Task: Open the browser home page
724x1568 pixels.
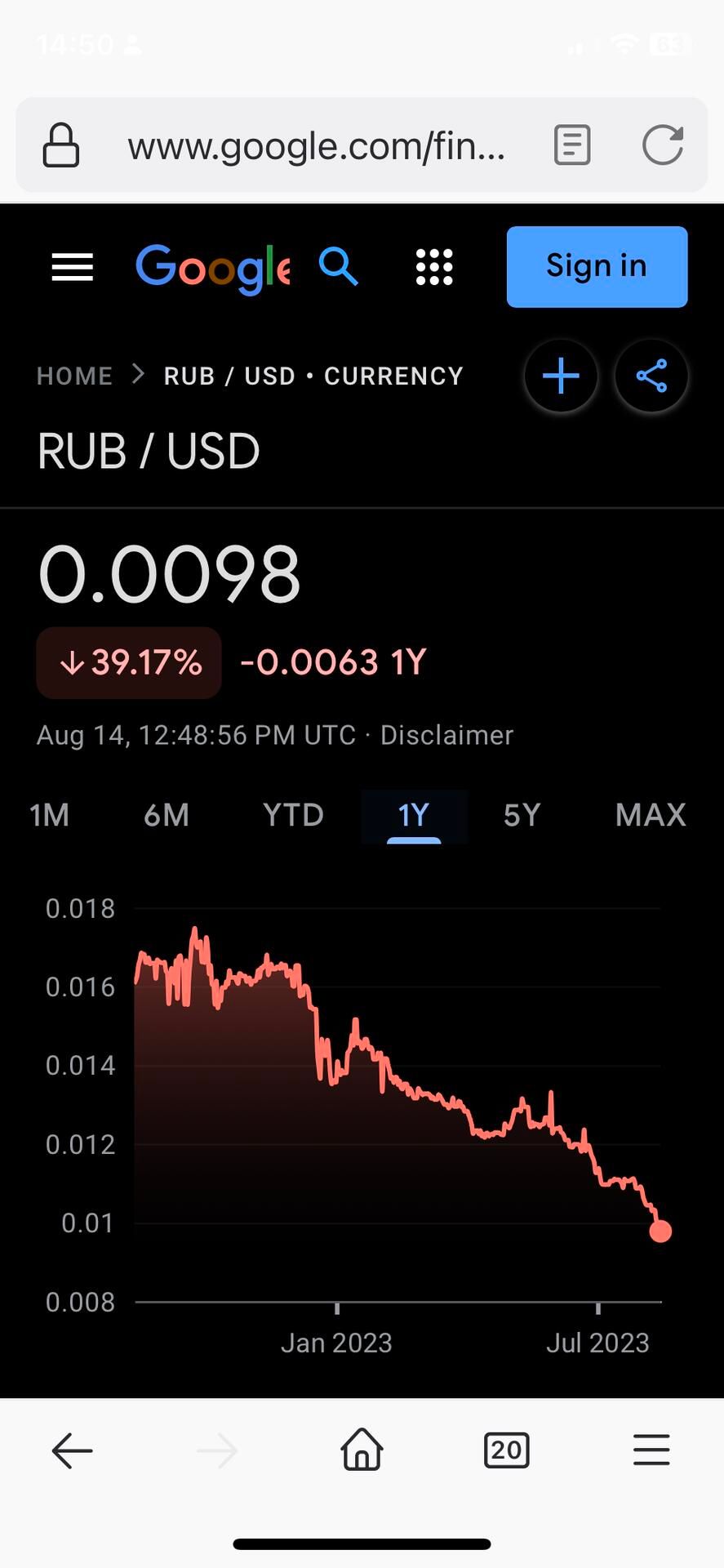Action: (362, 1451)
